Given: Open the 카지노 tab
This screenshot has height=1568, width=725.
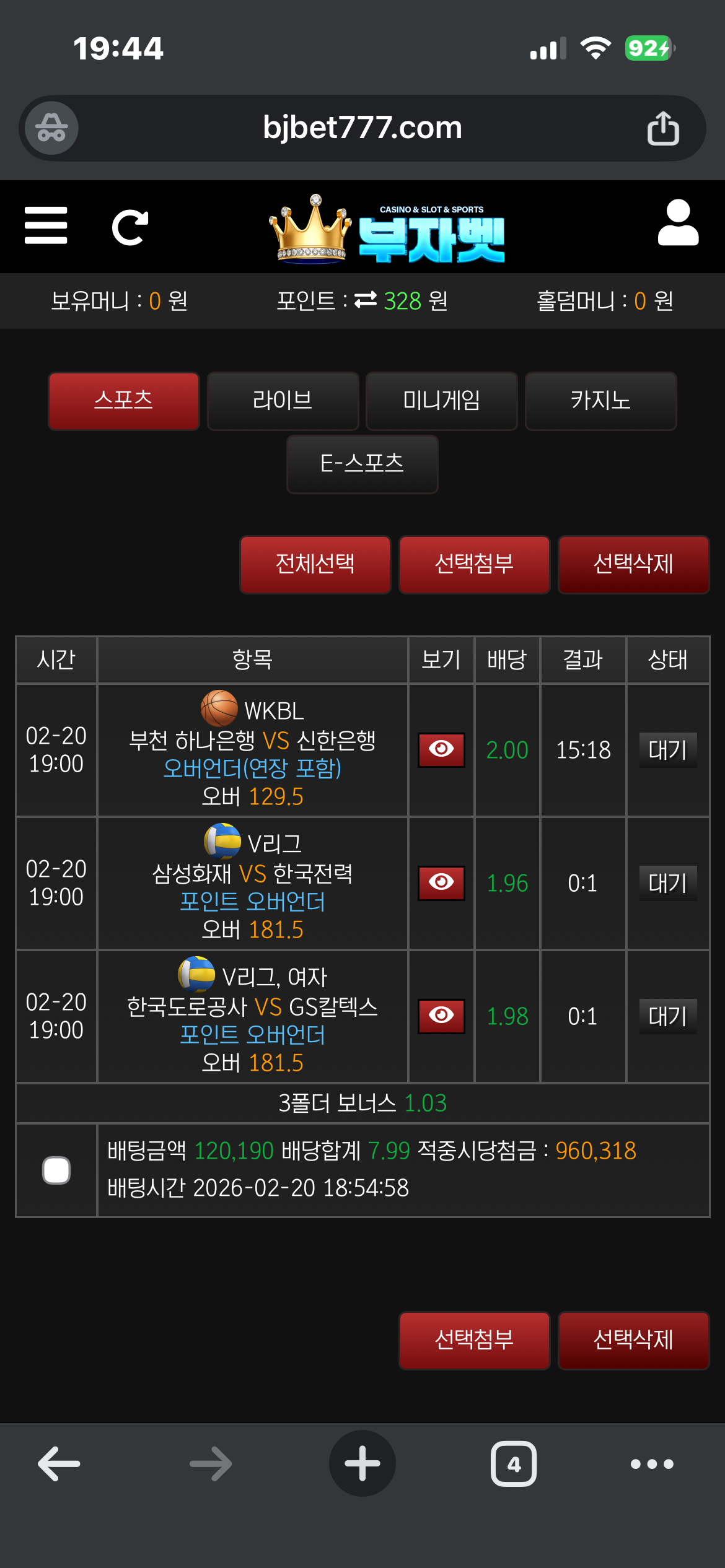Looking at the screenshot, I should pos(600,401).
